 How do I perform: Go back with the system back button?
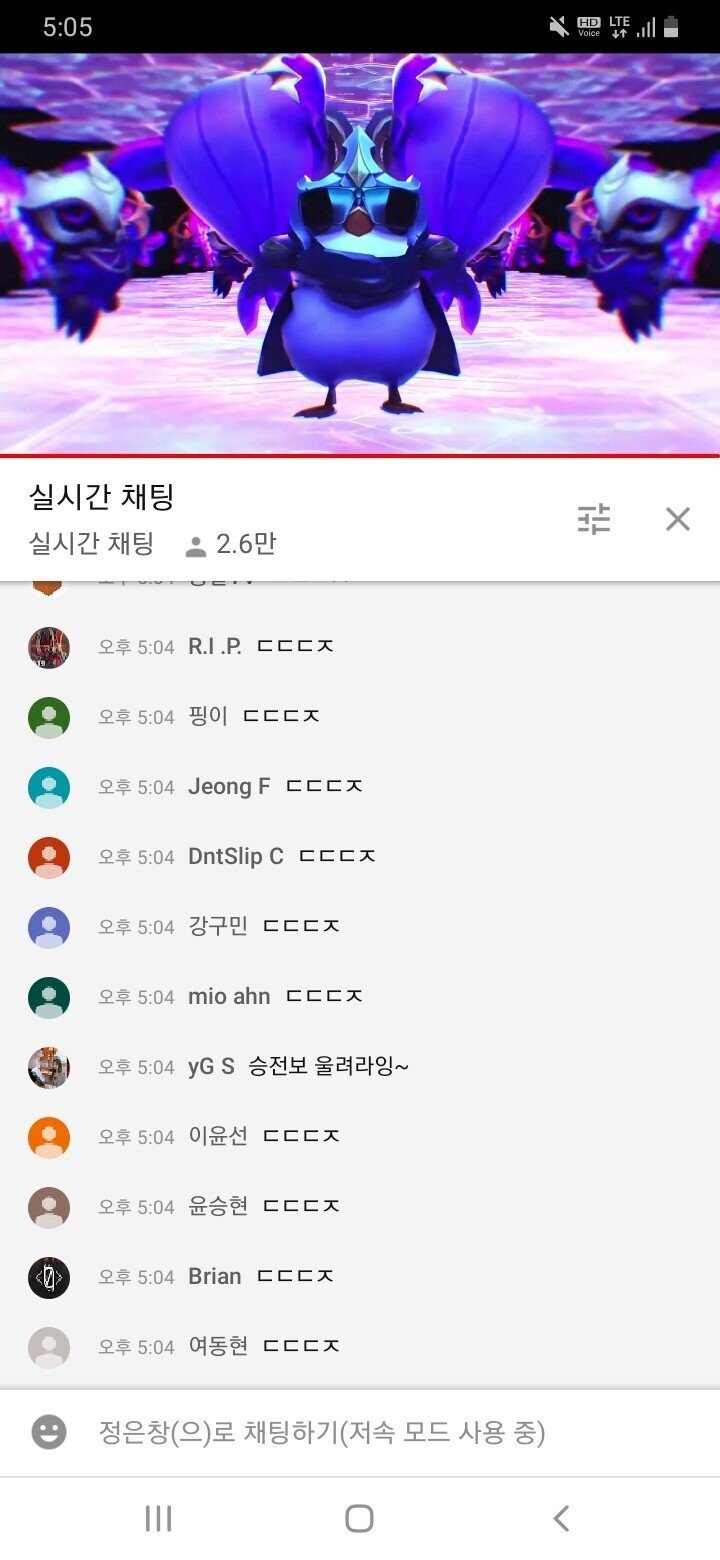click(x=561, y=1518)
